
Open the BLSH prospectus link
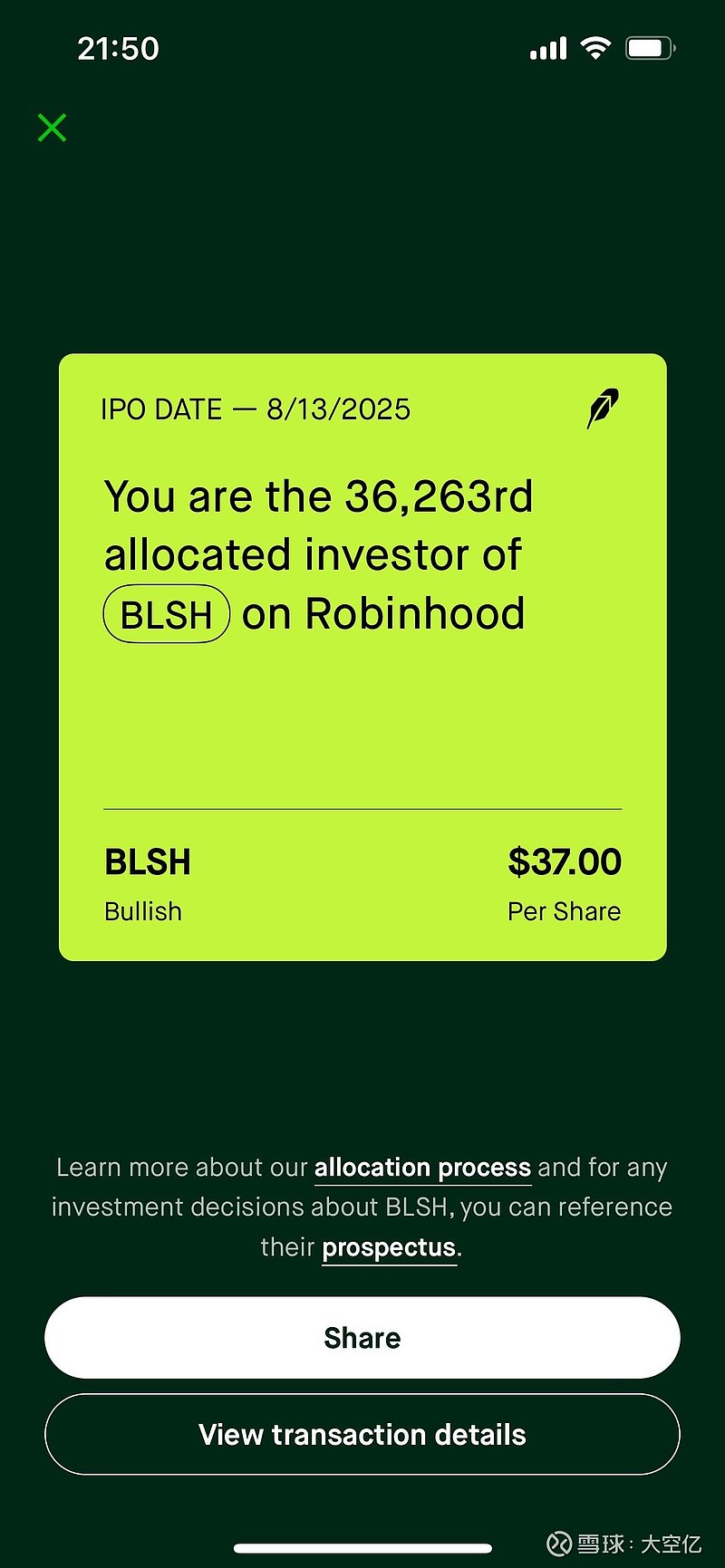[x=389, y=1247]
